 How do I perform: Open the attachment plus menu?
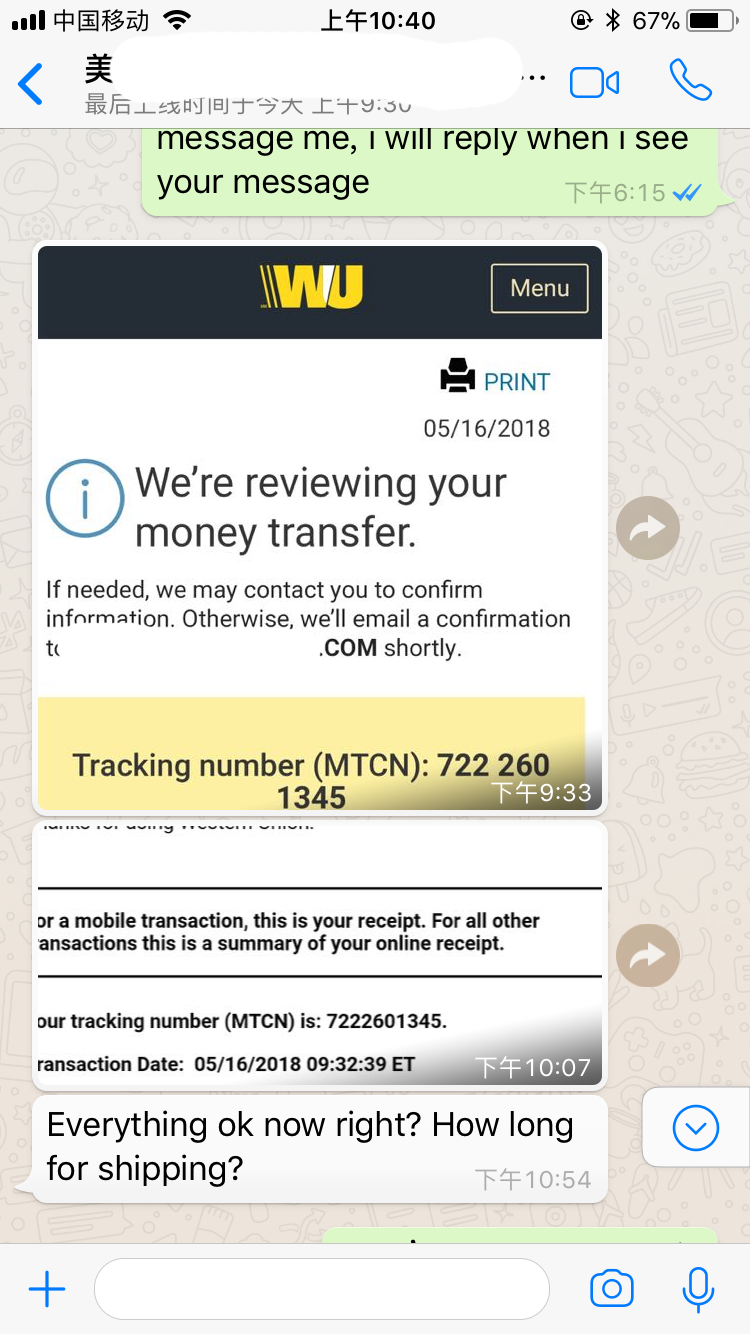pos(47,1290)
